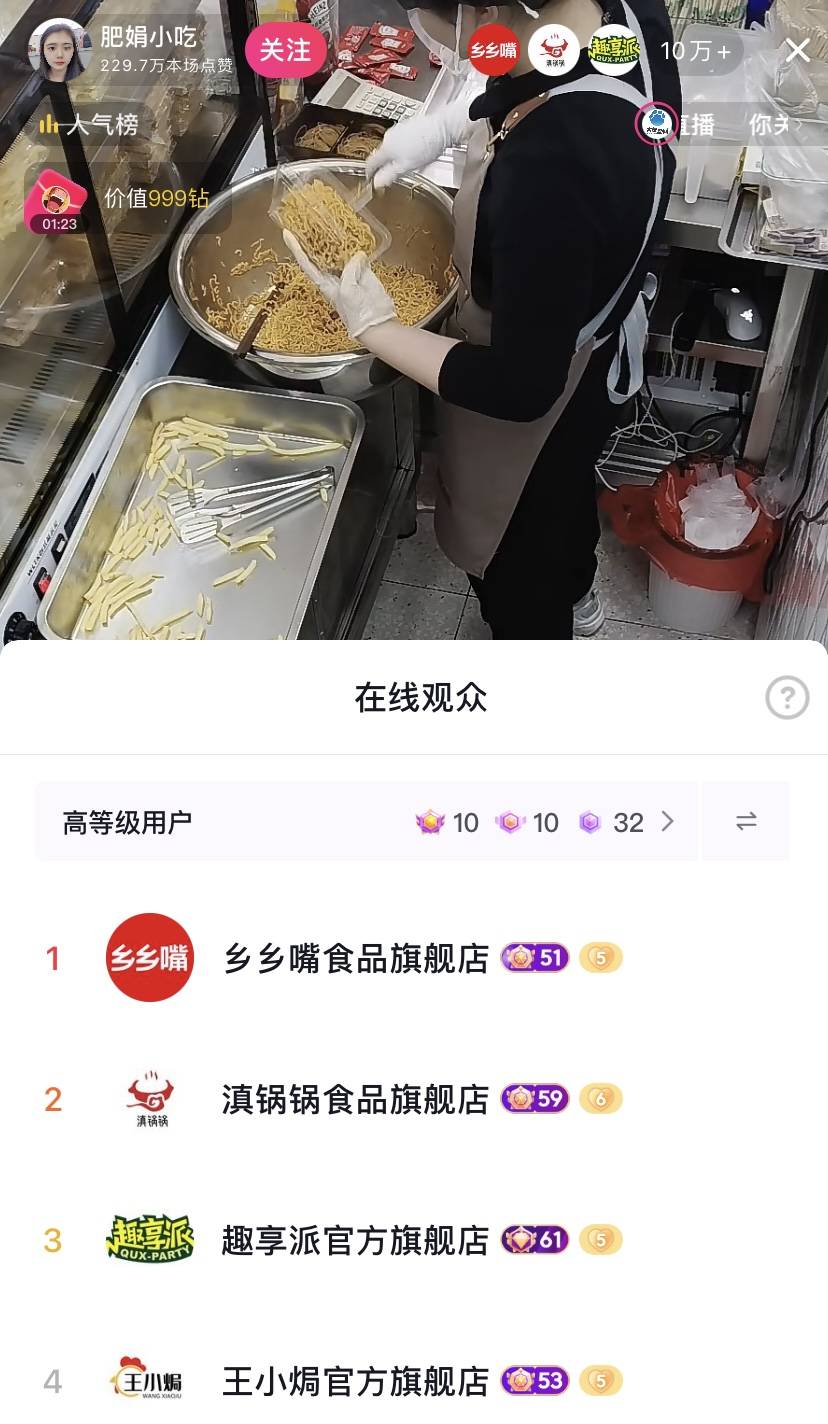Image resolution: width=828 pixels, height=1424 pixels.
Task: Tap the 10万+ viewer count
Action: [695, 51]
